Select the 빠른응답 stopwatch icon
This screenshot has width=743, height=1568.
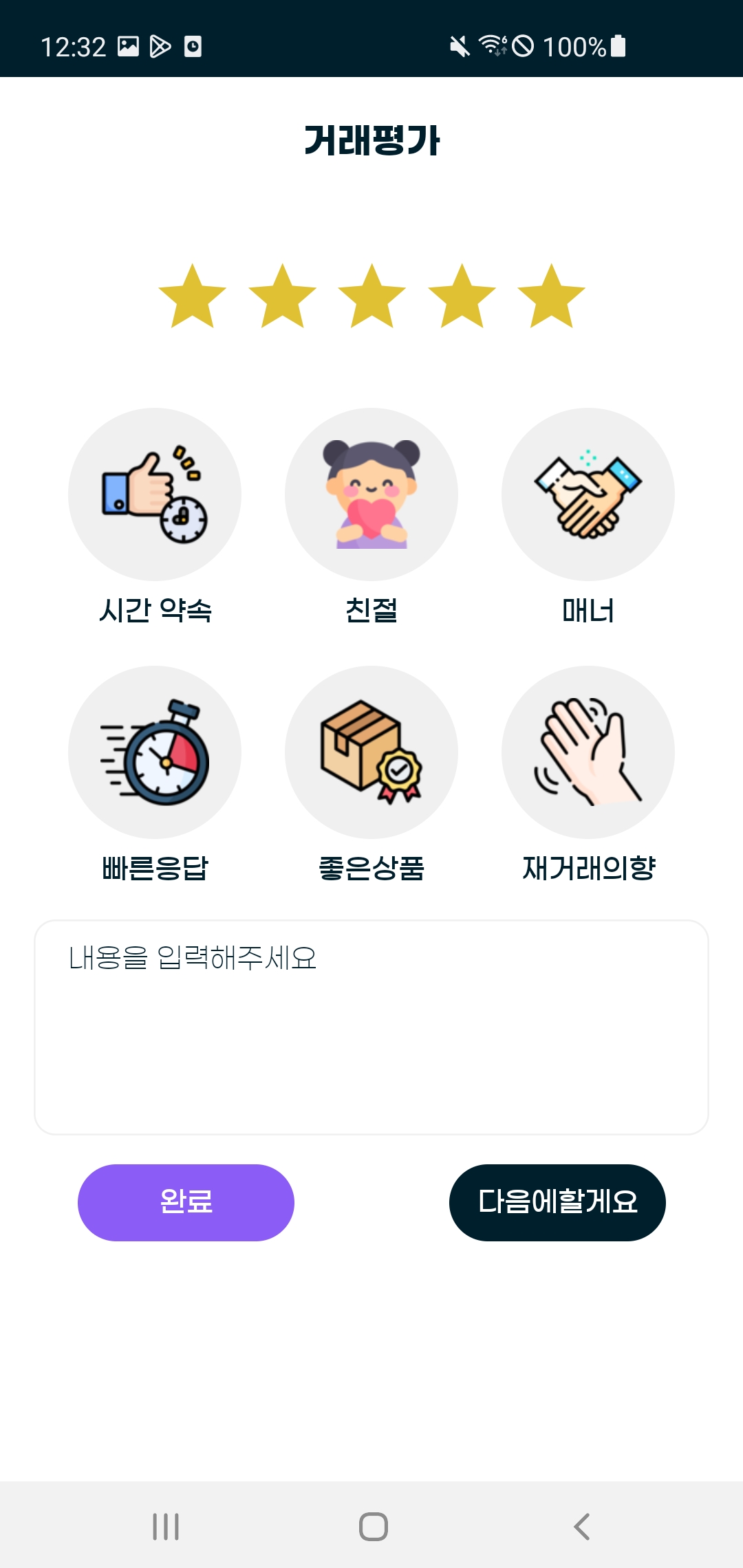click(154, 752)
